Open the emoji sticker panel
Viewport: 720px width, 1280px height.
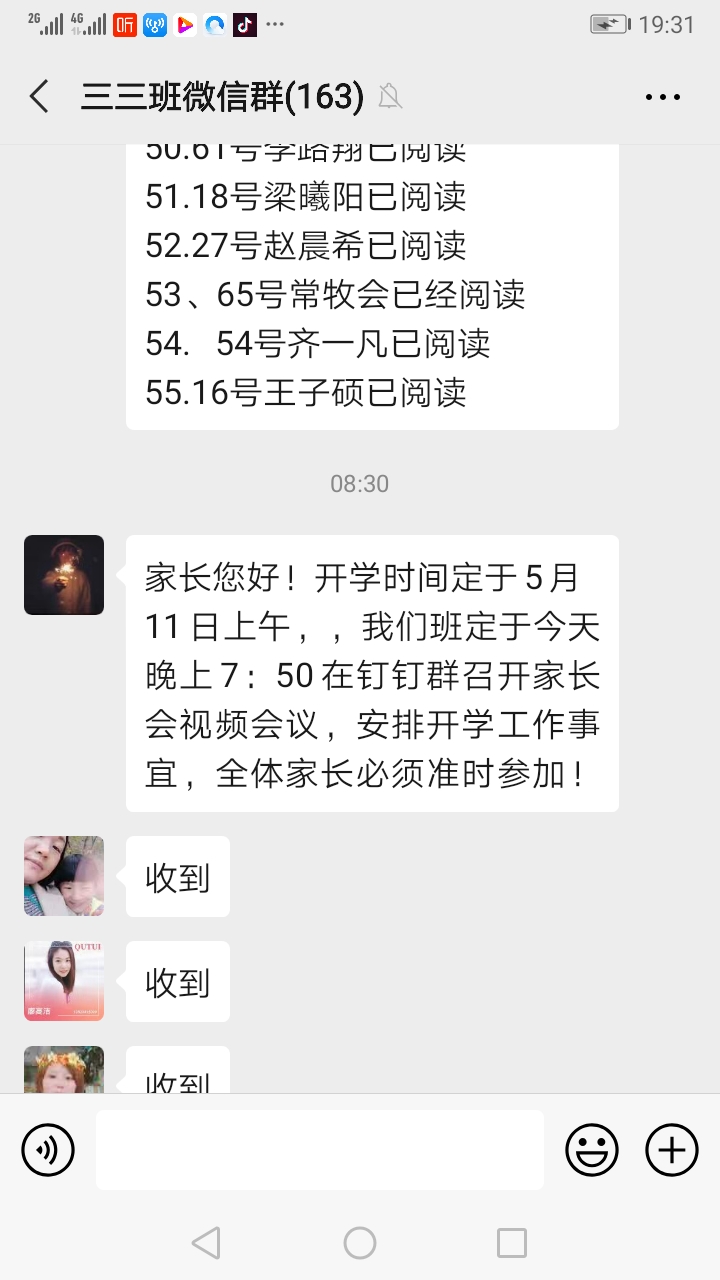(592, 1150)
